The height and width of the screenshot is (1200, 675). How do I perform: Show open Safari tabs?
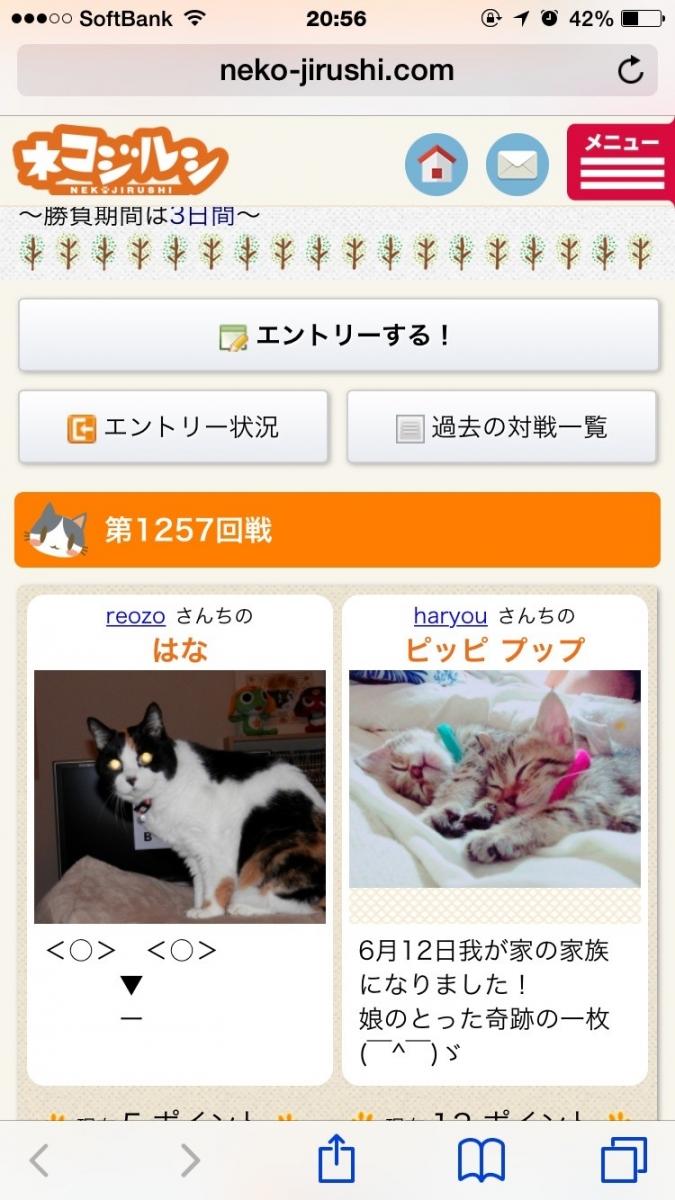tap(624, 1161)
